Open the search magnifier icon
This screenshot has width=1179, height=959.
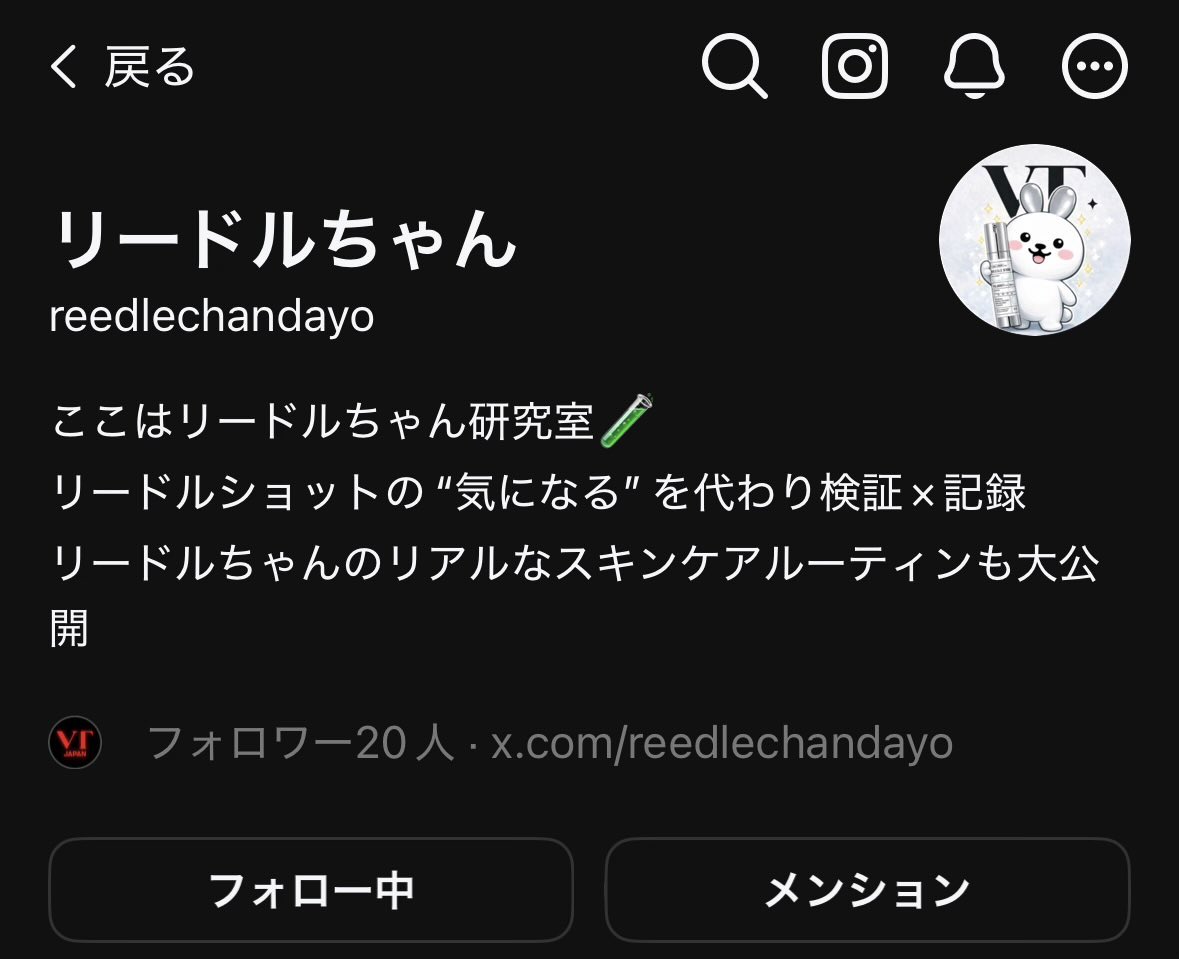734,66
